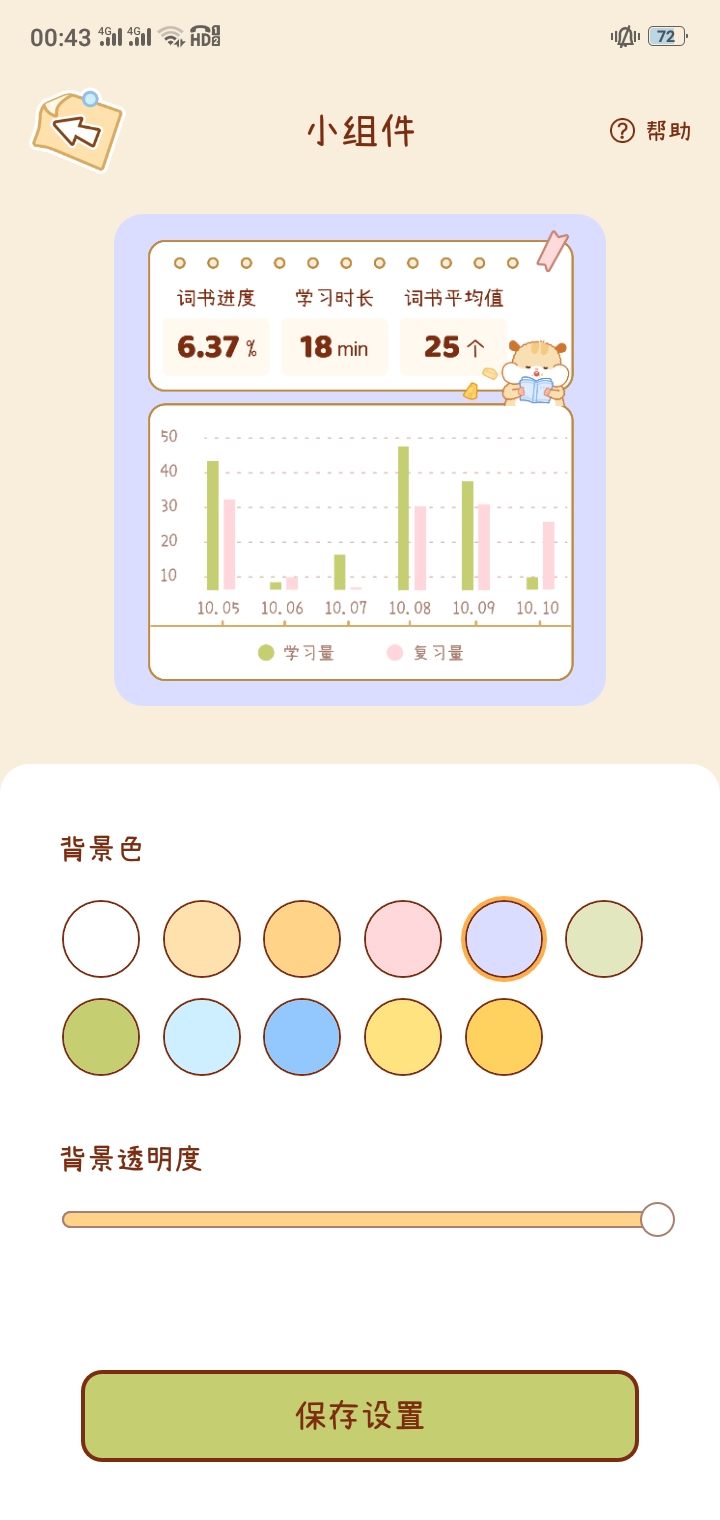Screen dimensions: 720x1520
Task: Choose the medium blue background color
Action: 302,1037
